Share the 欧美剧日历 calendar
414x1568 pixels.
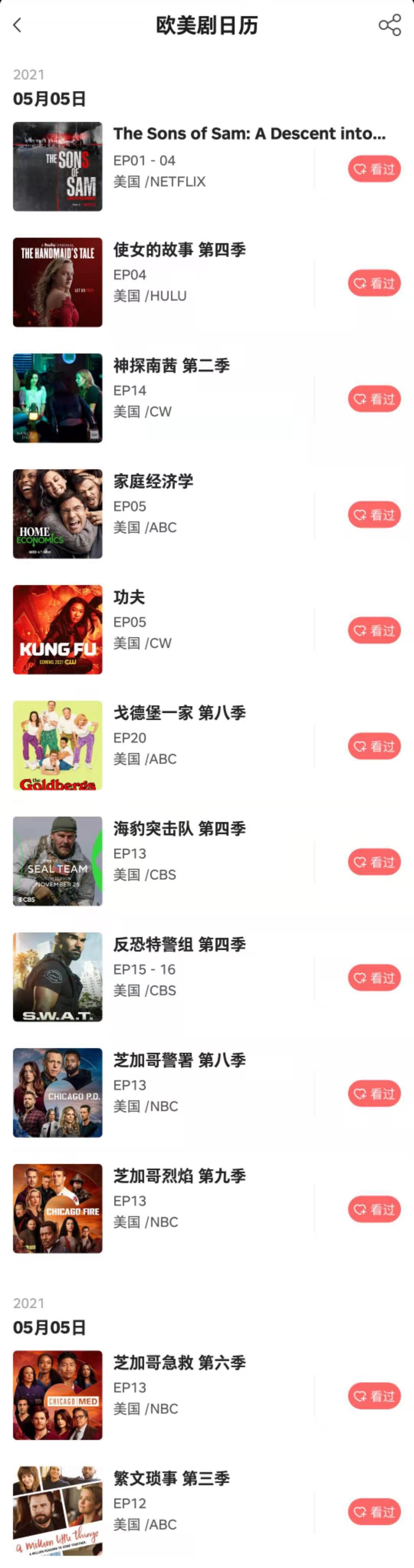pos(389,25)
